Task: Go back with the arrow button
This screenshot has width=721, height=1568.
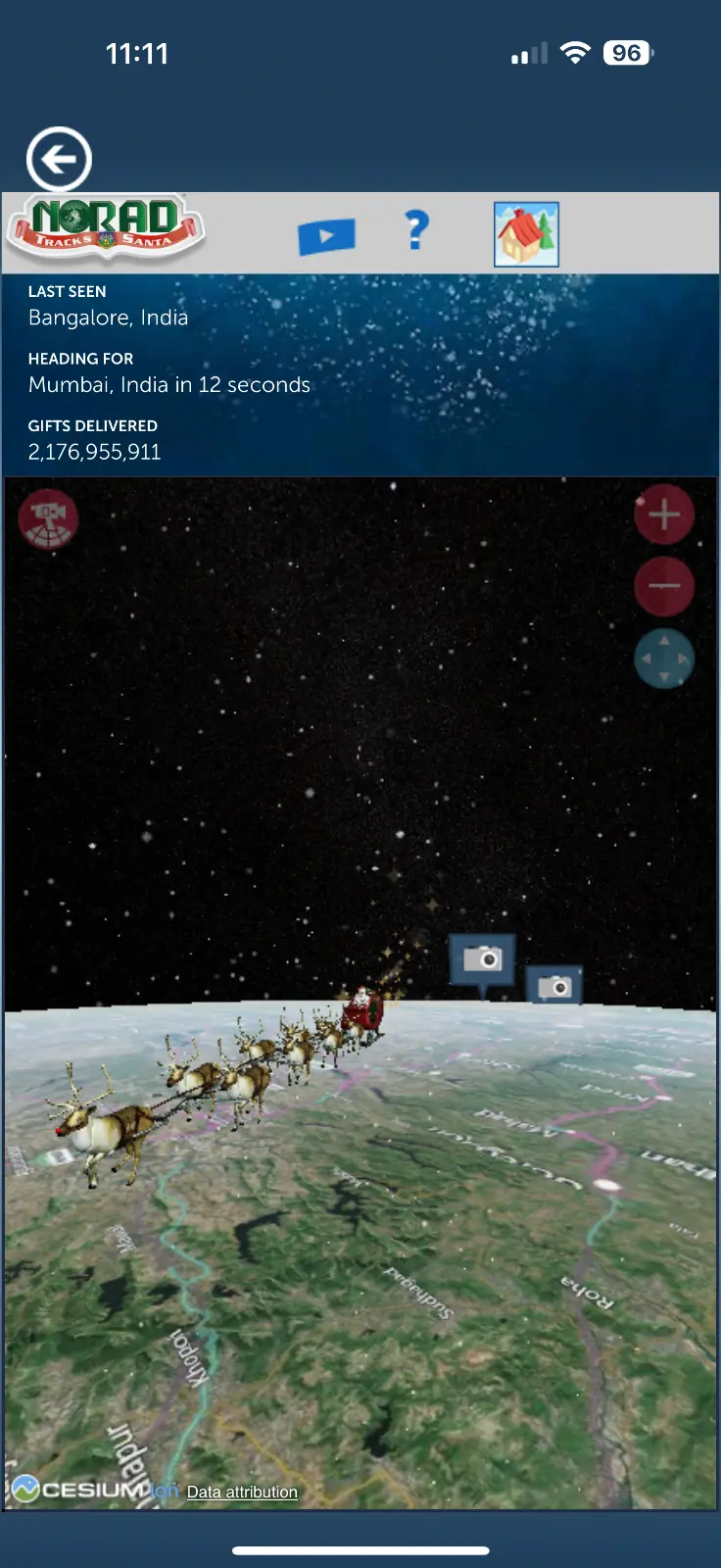Action: 59,159
